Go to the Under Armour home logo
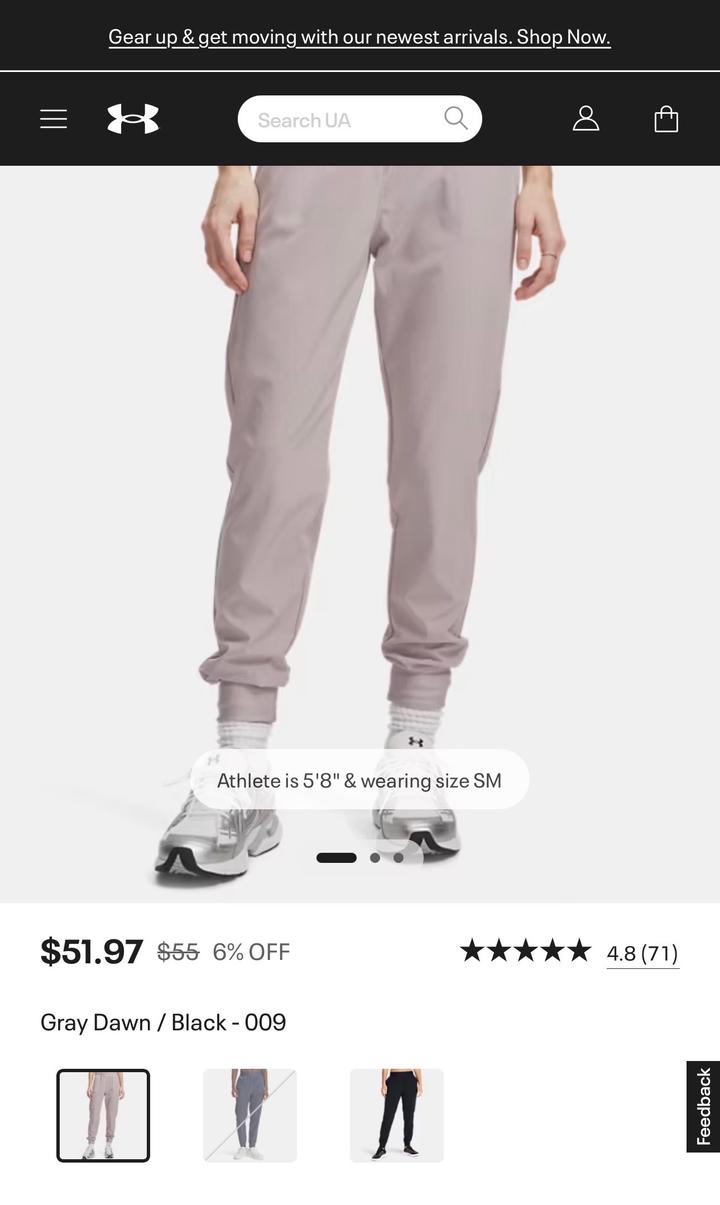Viewport: 720px width, 1205px height. [133, 119]
